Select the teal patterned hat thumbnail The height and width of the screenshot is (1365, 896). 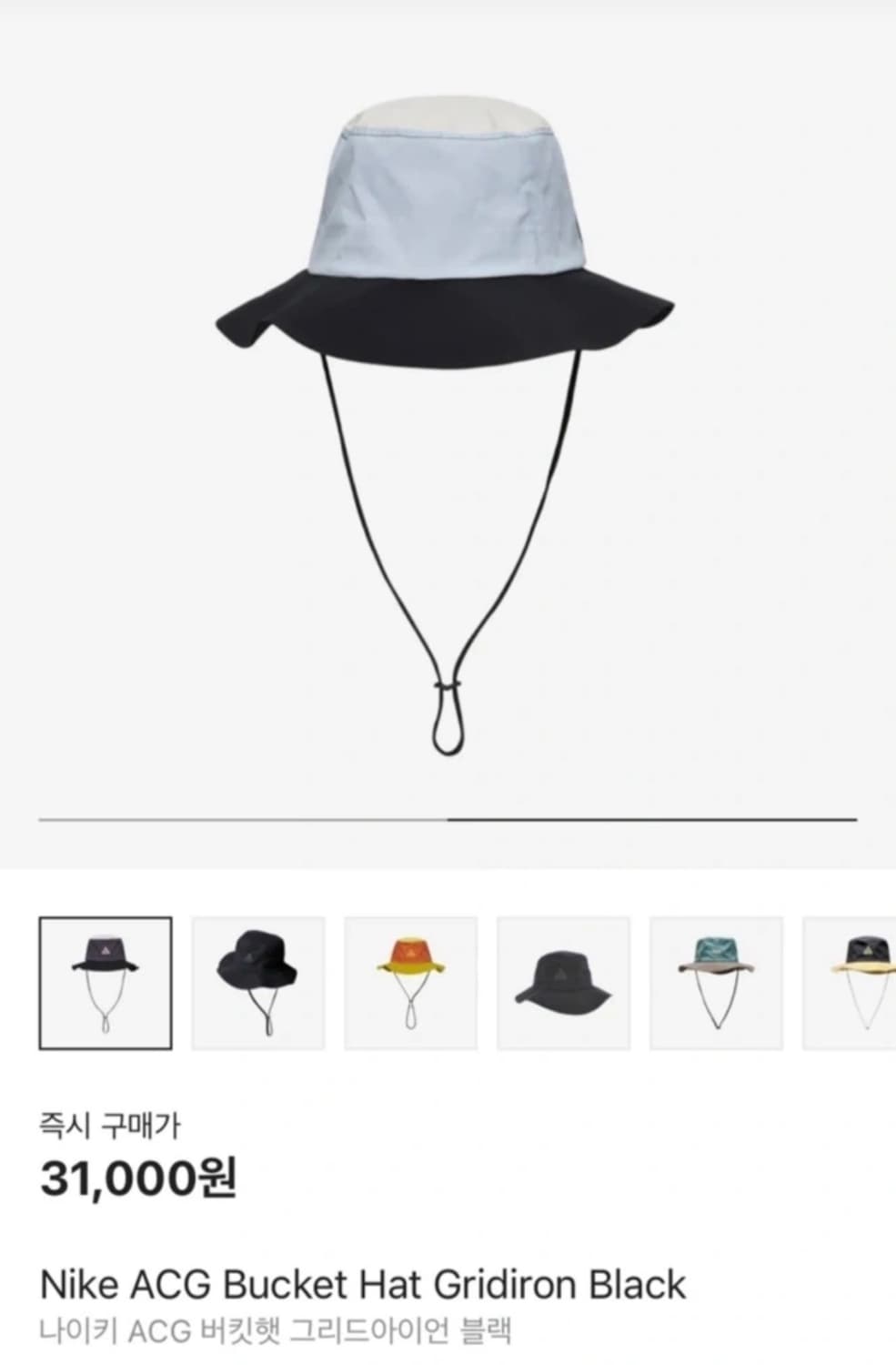(715, 981)
